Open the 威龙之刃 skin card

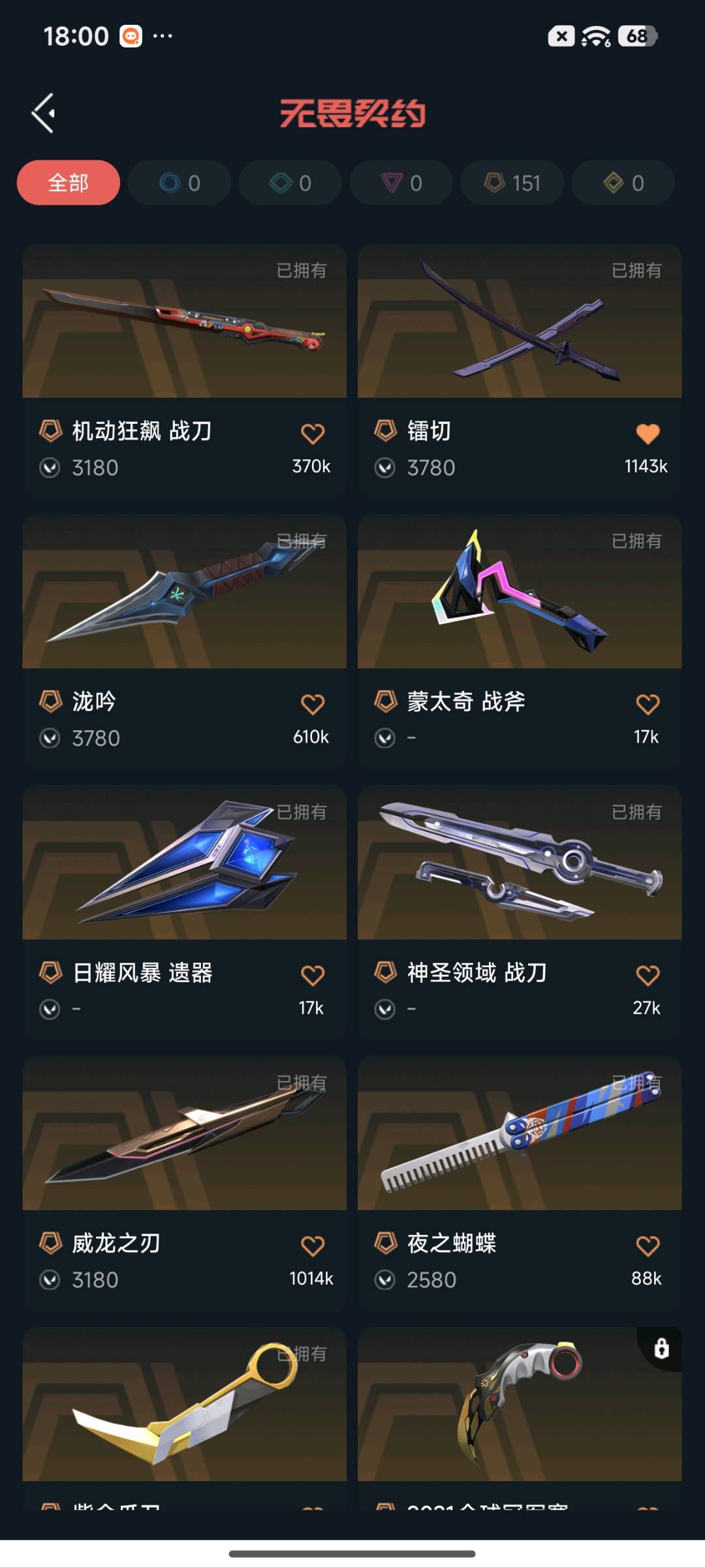(185, 1183)
